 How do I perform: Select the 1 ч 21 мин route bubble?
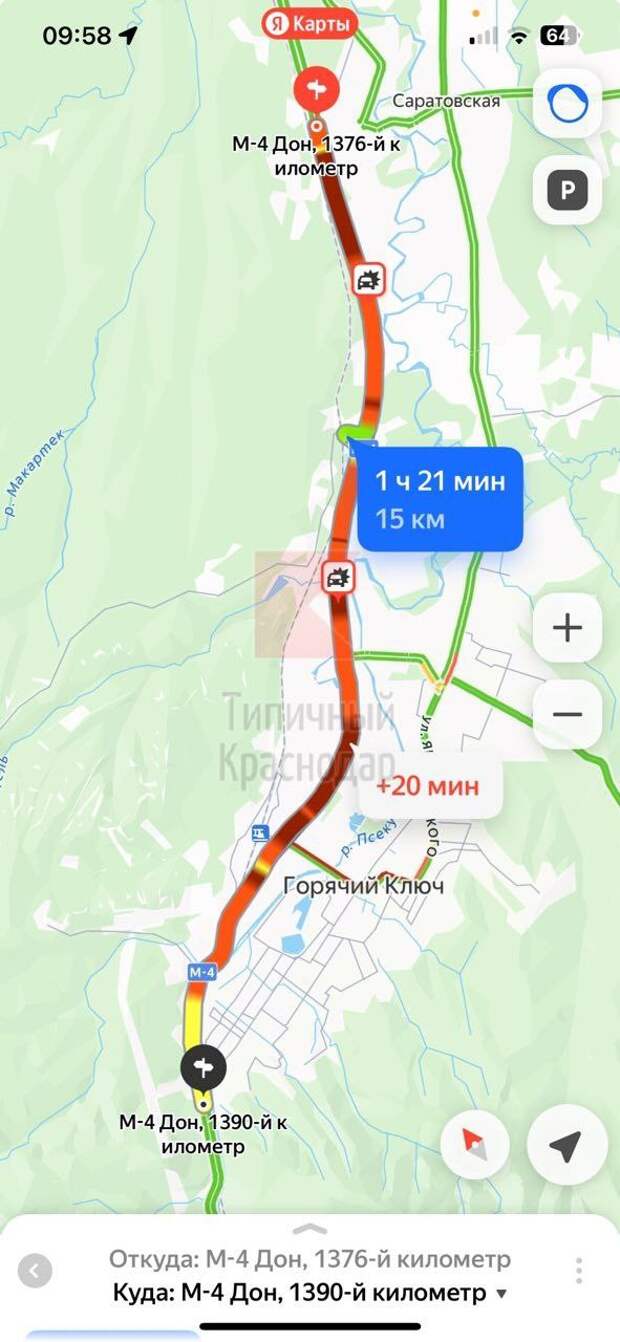[440, 499]
